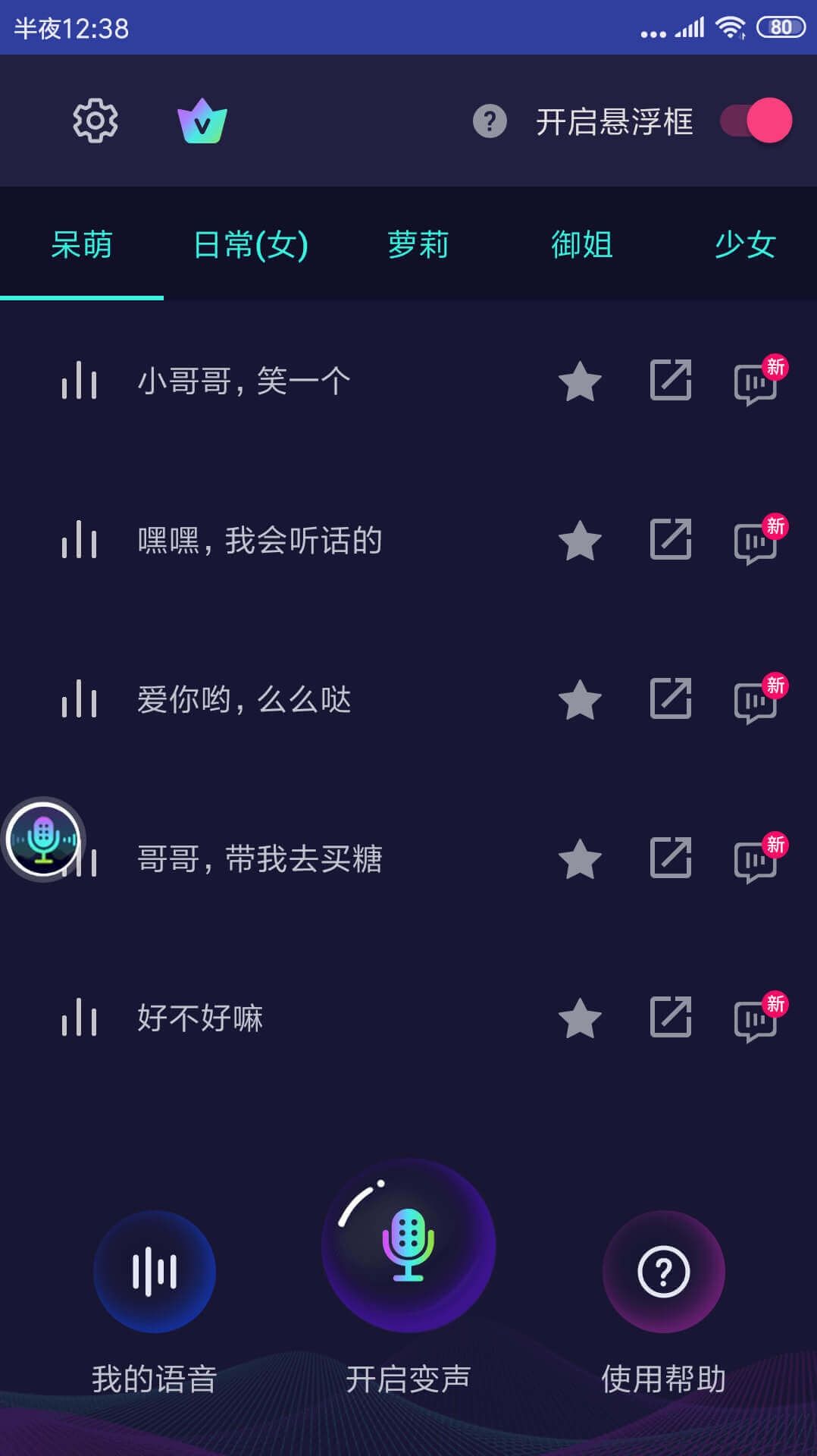Tap the question mark beside 开启悬浮框
Viewport: 817px width, 1456px height.
tap(490, 121)
